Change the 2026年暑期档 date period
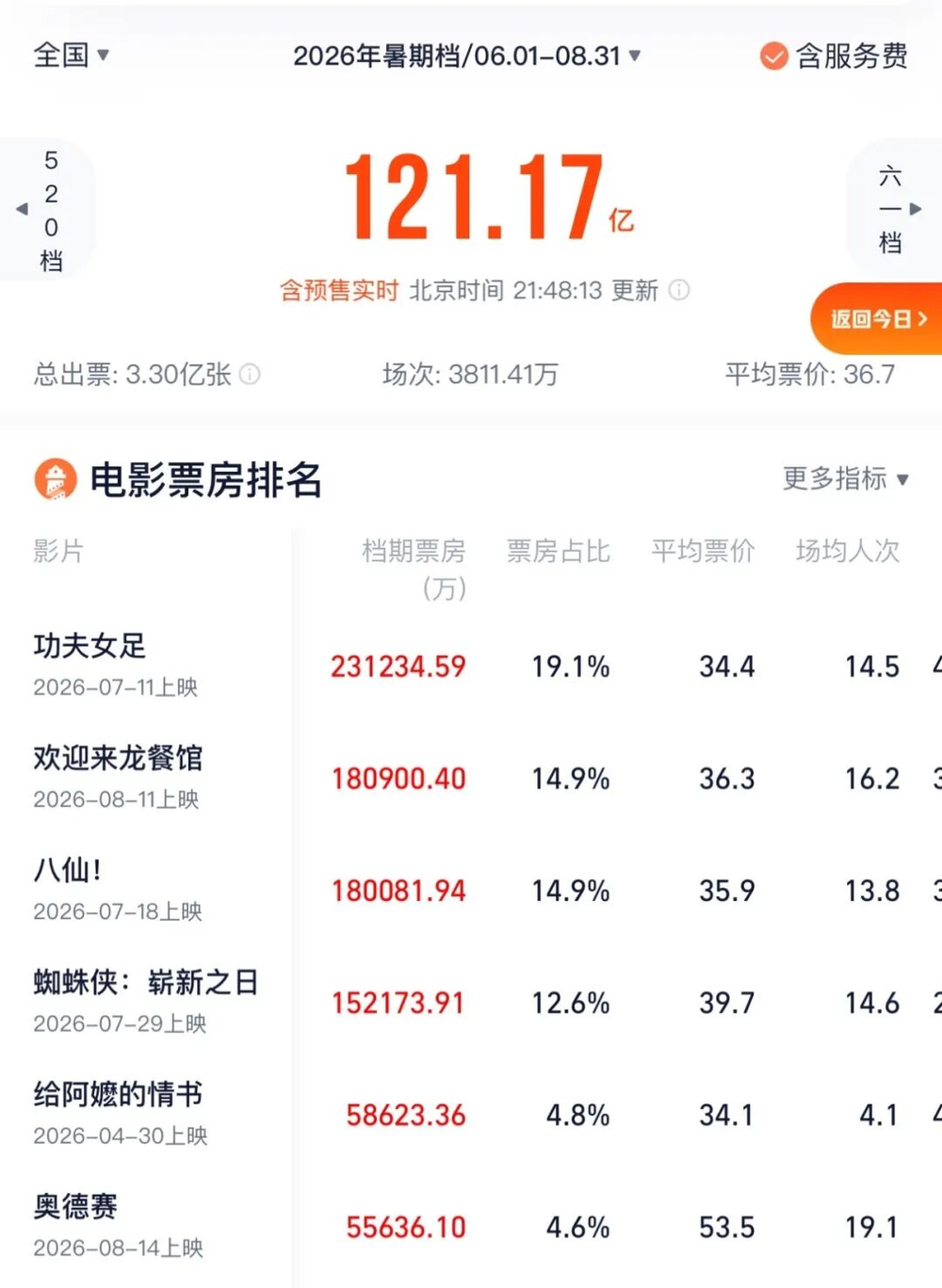 pos(467,56)
